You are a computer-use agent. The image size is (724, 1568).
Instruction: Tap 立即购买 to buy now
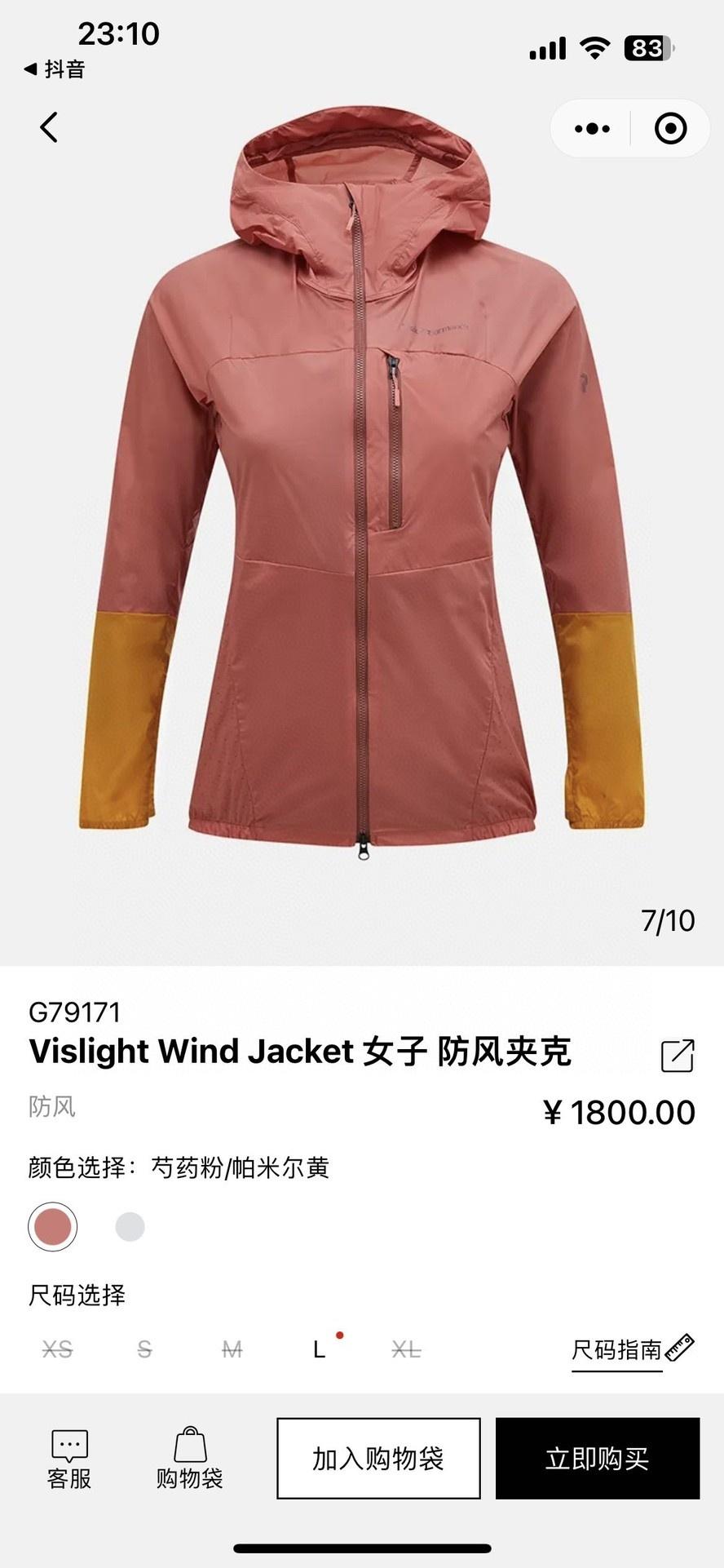pos(597,1459)
